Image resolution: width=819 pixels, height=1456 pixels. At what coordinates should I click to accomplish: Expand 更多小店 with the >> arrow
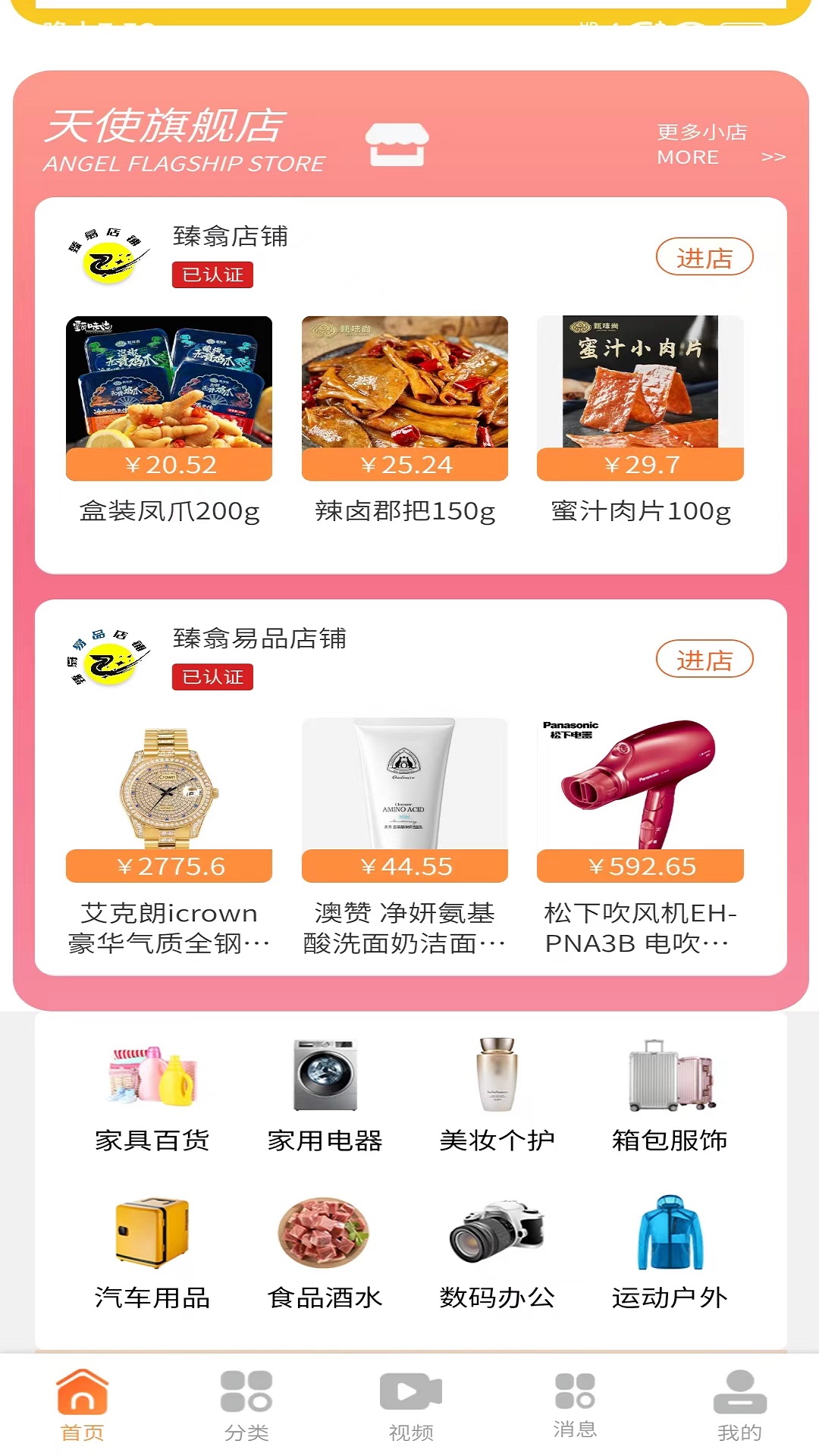[x=775, y=158]
